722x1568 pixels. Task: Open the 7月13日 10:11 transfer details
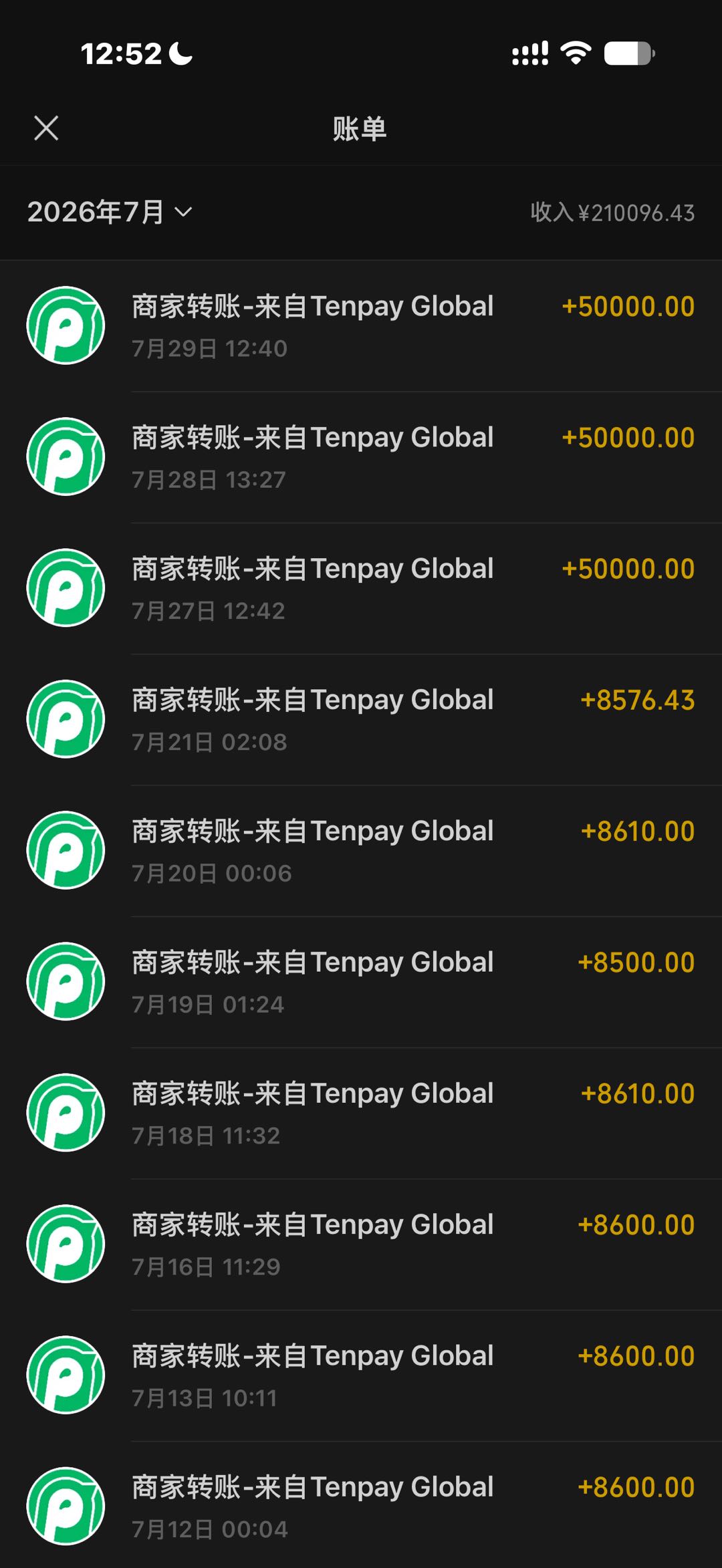tap(361, 1376)
